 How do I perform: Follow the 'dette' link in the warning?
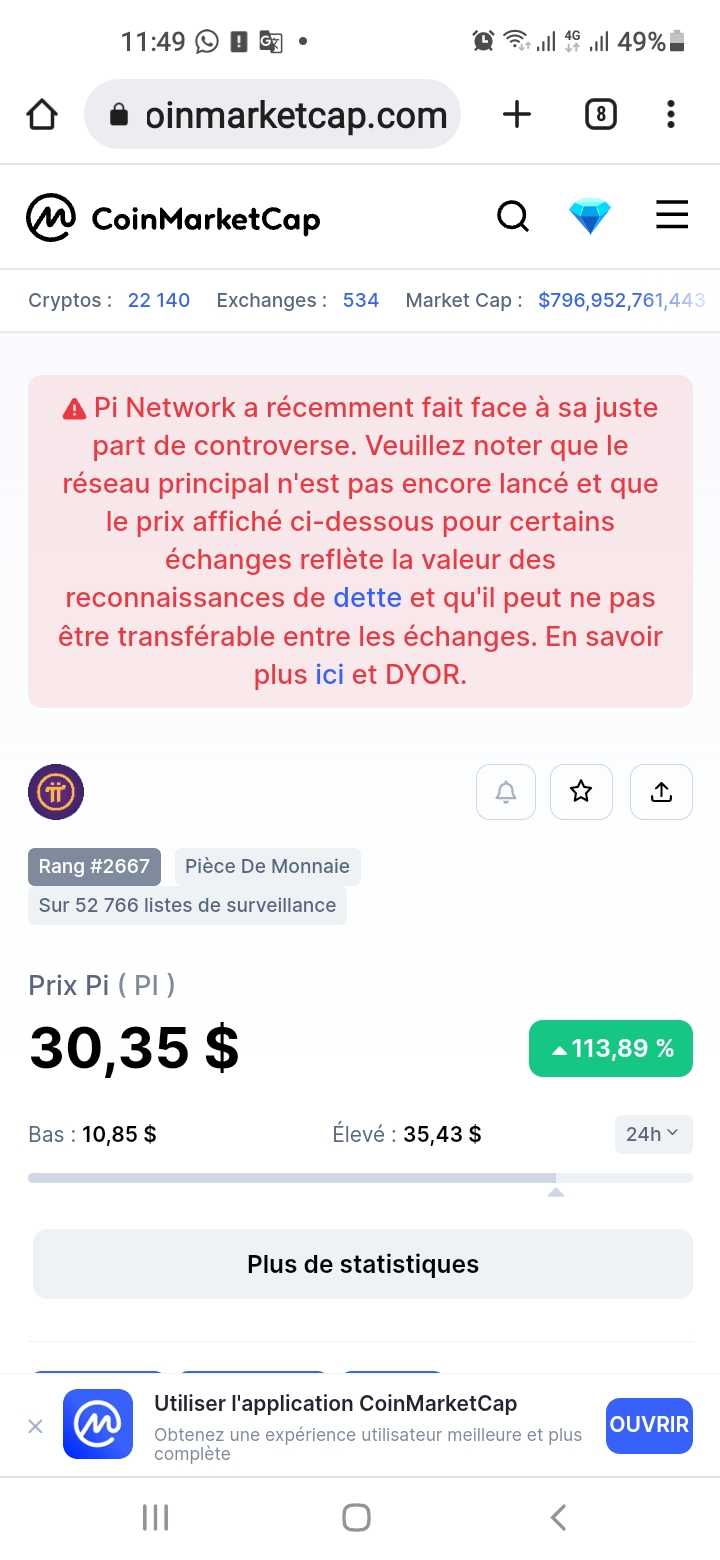(367, 598)
